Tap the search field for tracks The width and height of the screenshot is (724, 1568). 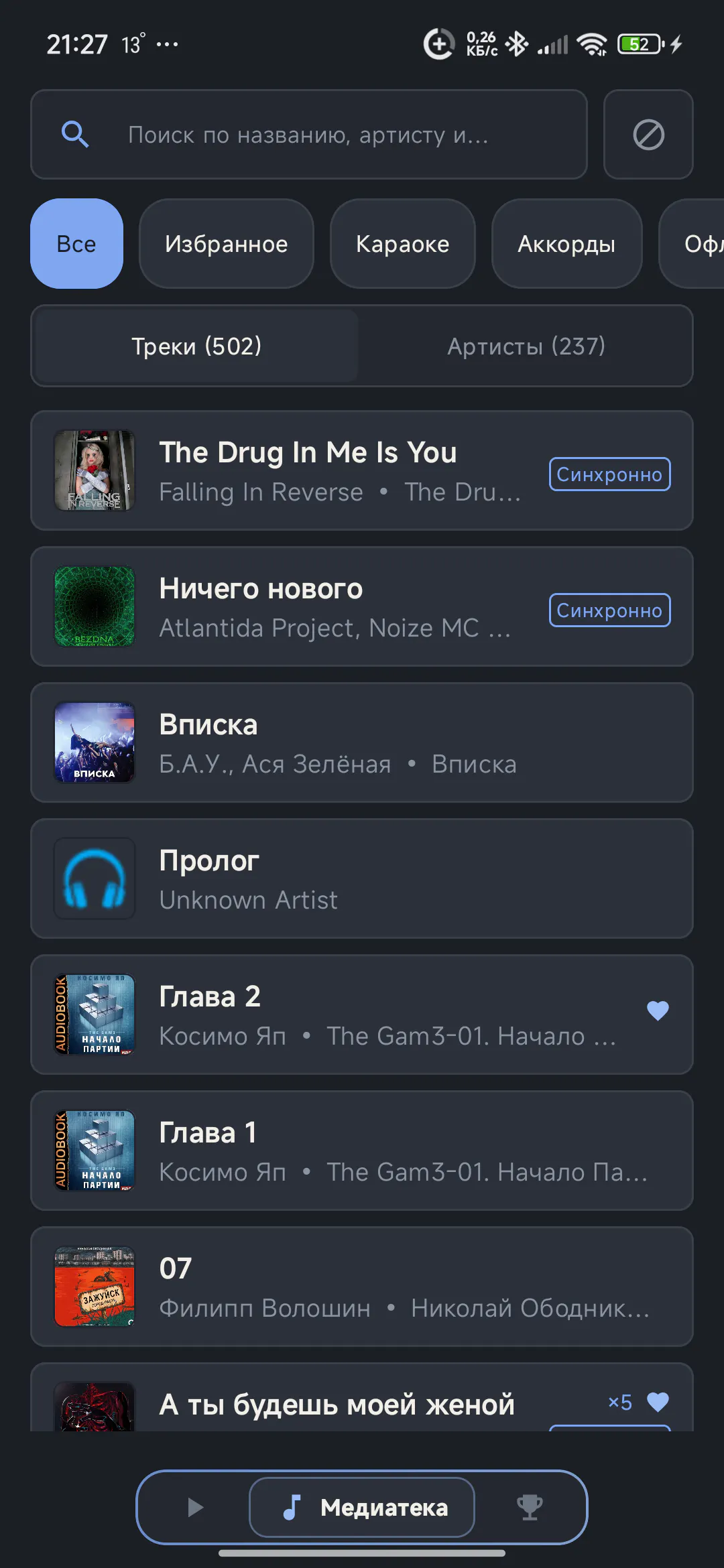pyautogui.click(x=309, y=135)
